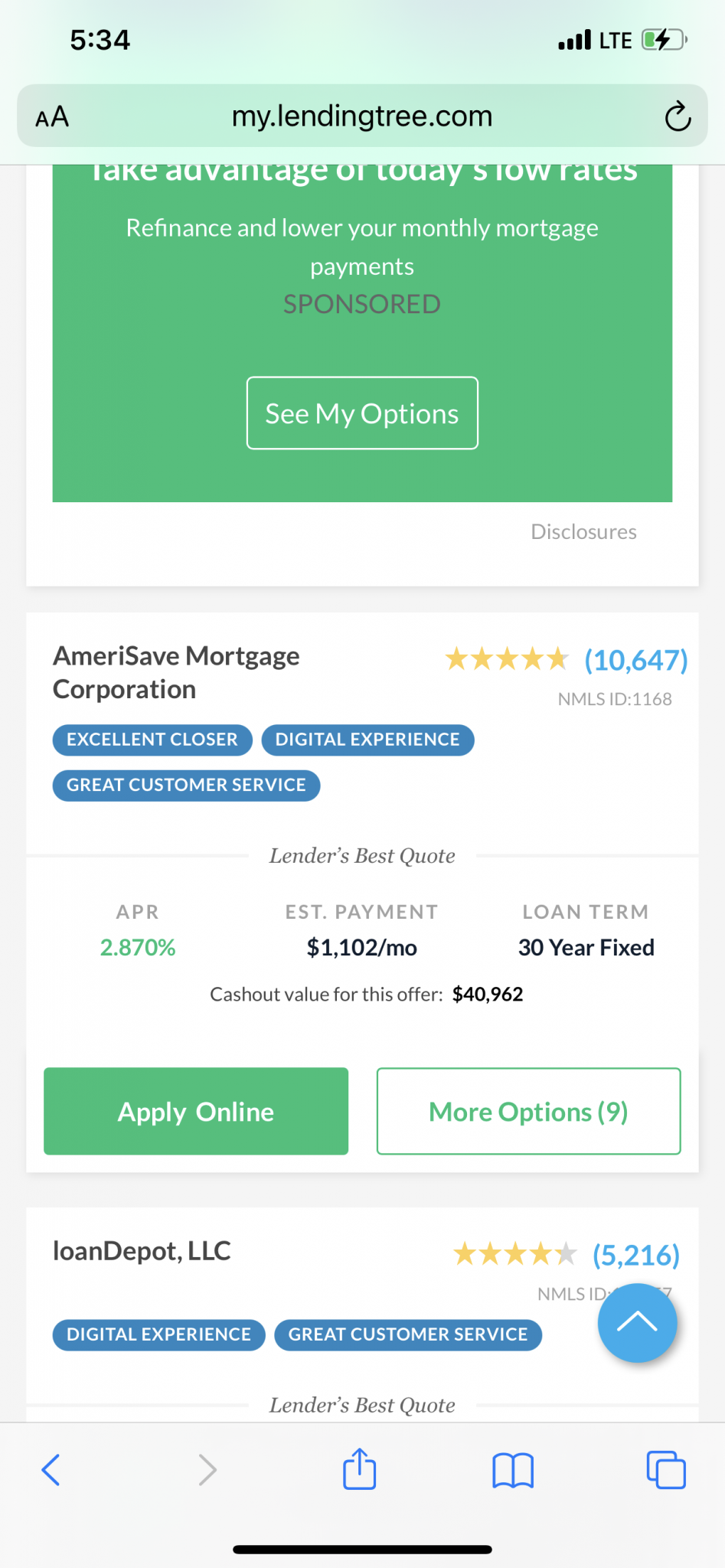Open Safari bookmarks
The width and height of the screenshot is (725, 1568).
pos(513,1470)
